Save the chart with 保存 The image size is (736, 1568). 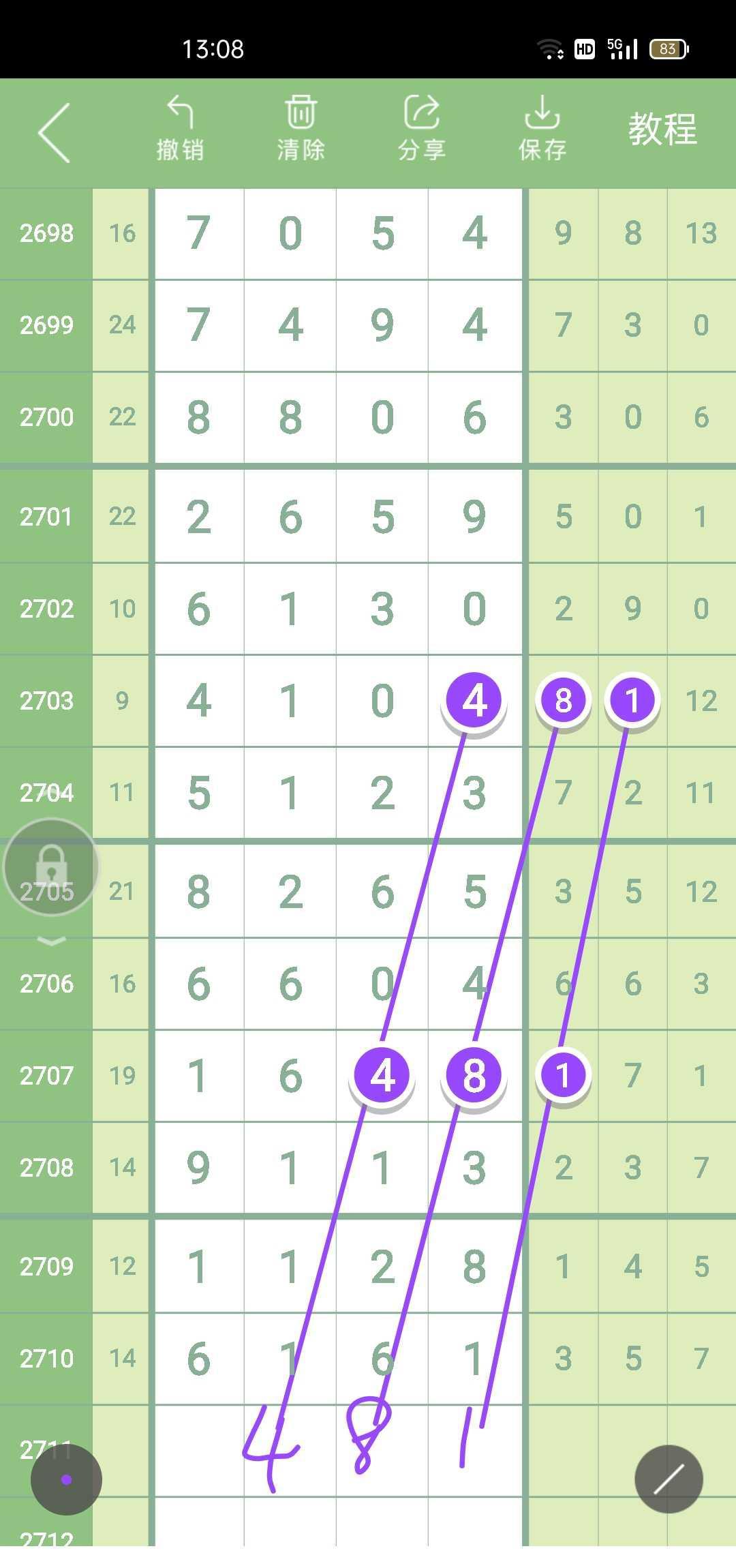(x=542, y=128)
